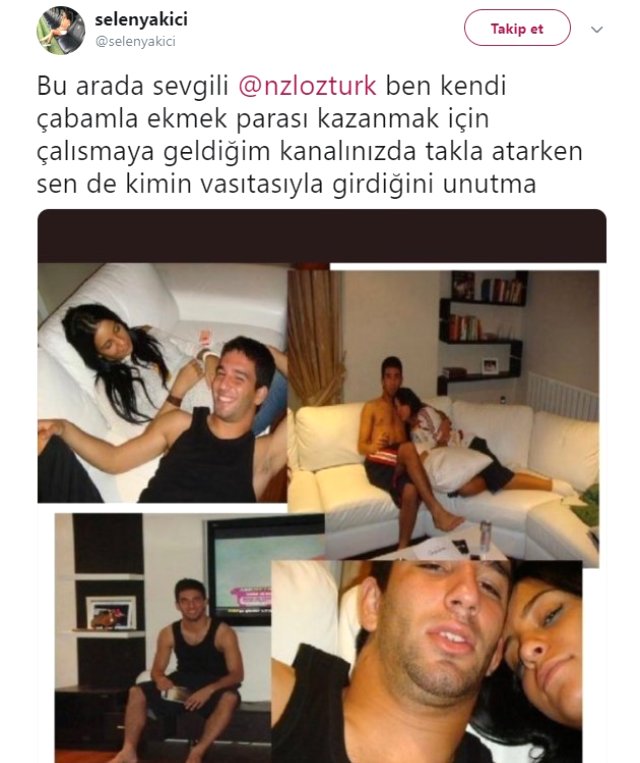Open selenyakici's profile picture

(61, 30)
